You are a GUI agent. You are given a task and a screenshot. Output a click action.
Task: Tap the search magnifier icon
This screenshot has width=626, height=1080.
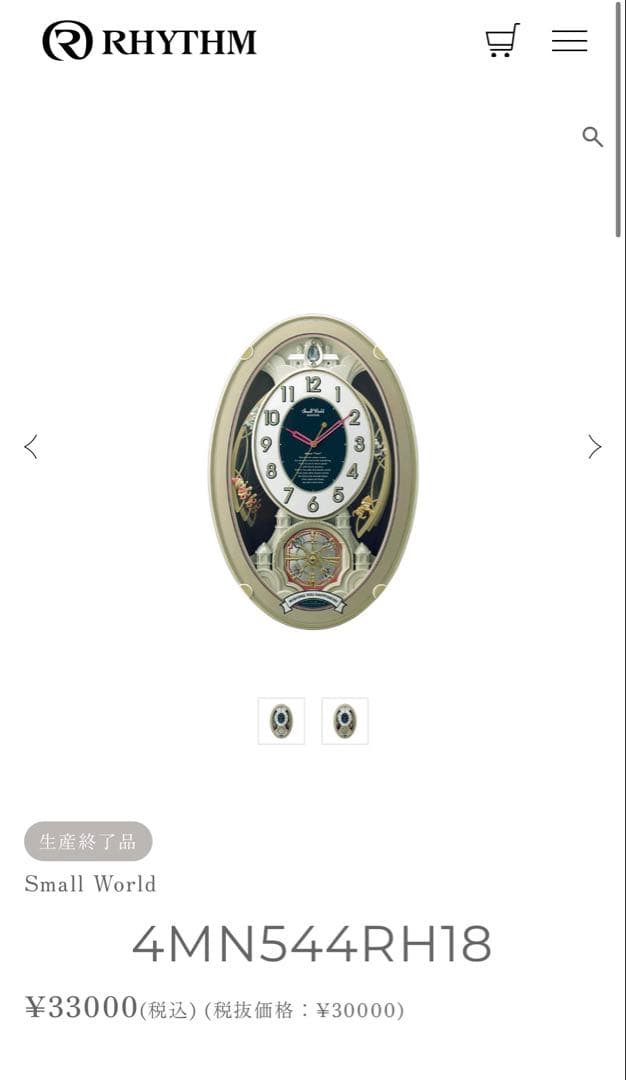point(592,137)
